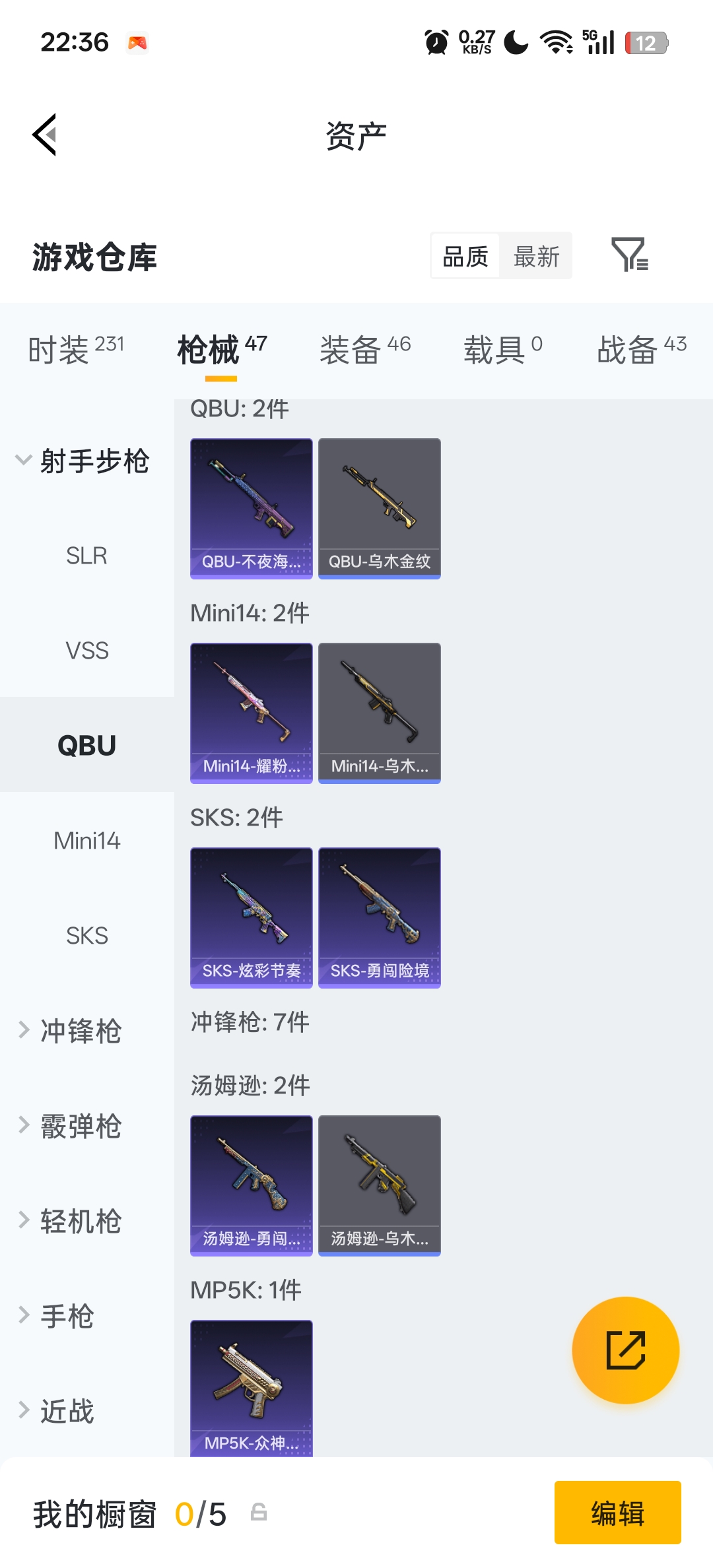Viewport: 713px width, 1568px height.
Task: Switch to the 时装 tab
Action: [76, 348]
